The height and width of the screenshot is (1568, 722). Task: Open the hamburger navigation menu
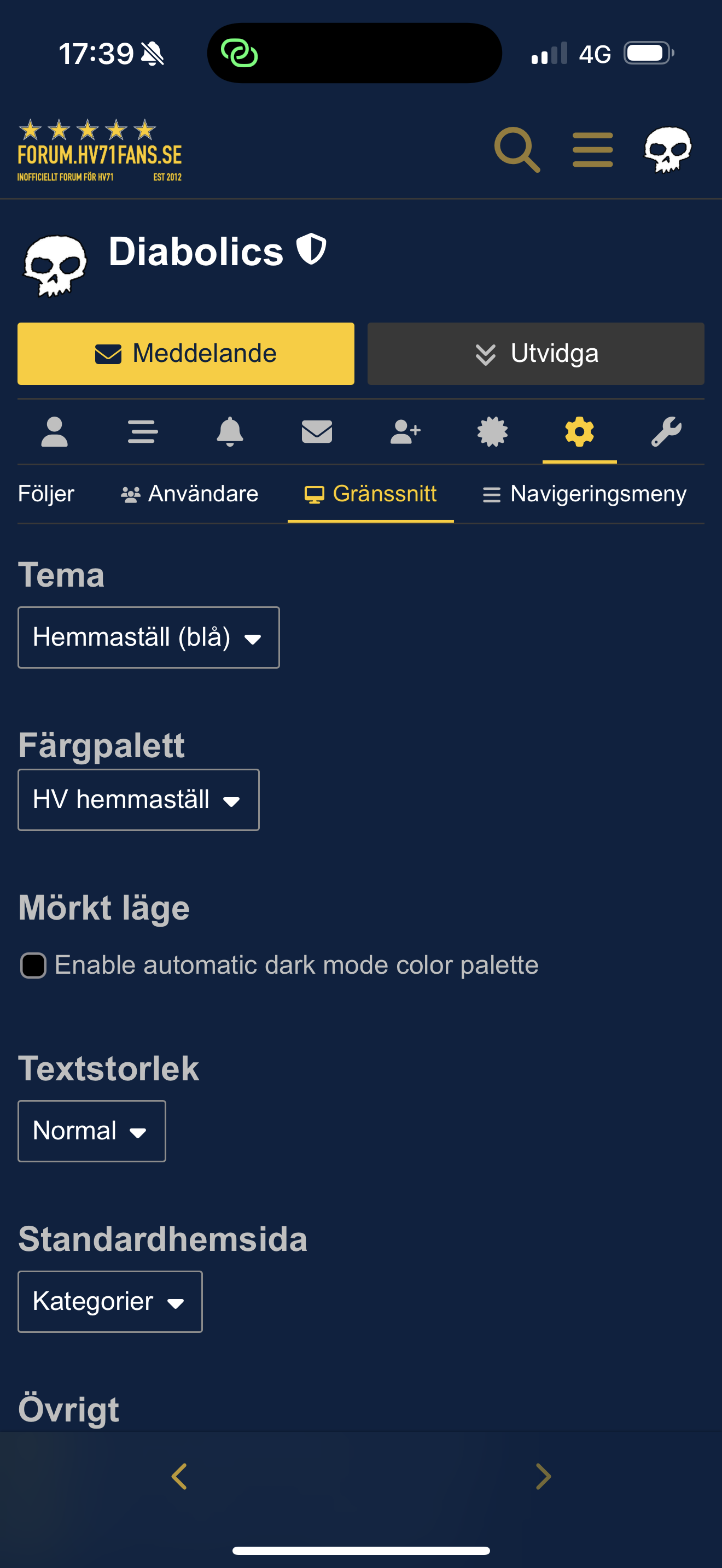coord(592,150)
